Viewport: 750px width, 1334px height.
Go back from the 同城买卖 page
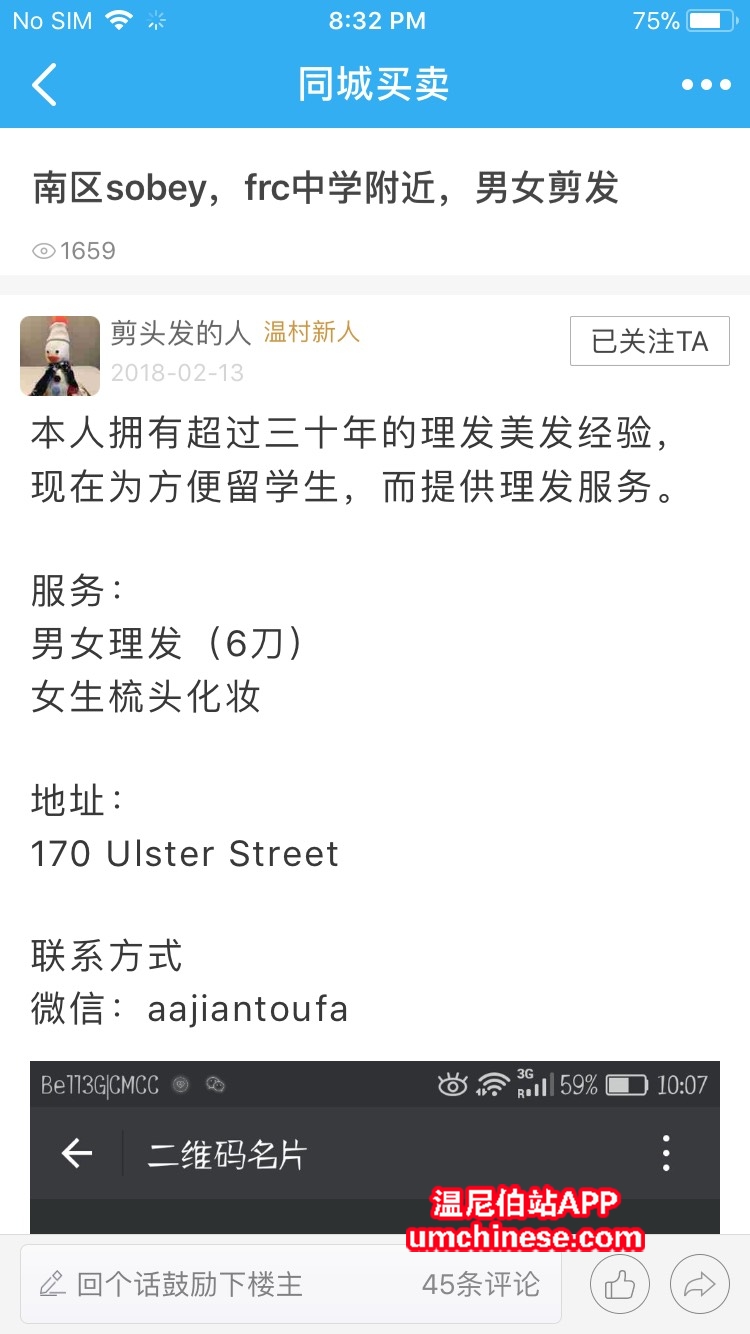coord(45,85)
